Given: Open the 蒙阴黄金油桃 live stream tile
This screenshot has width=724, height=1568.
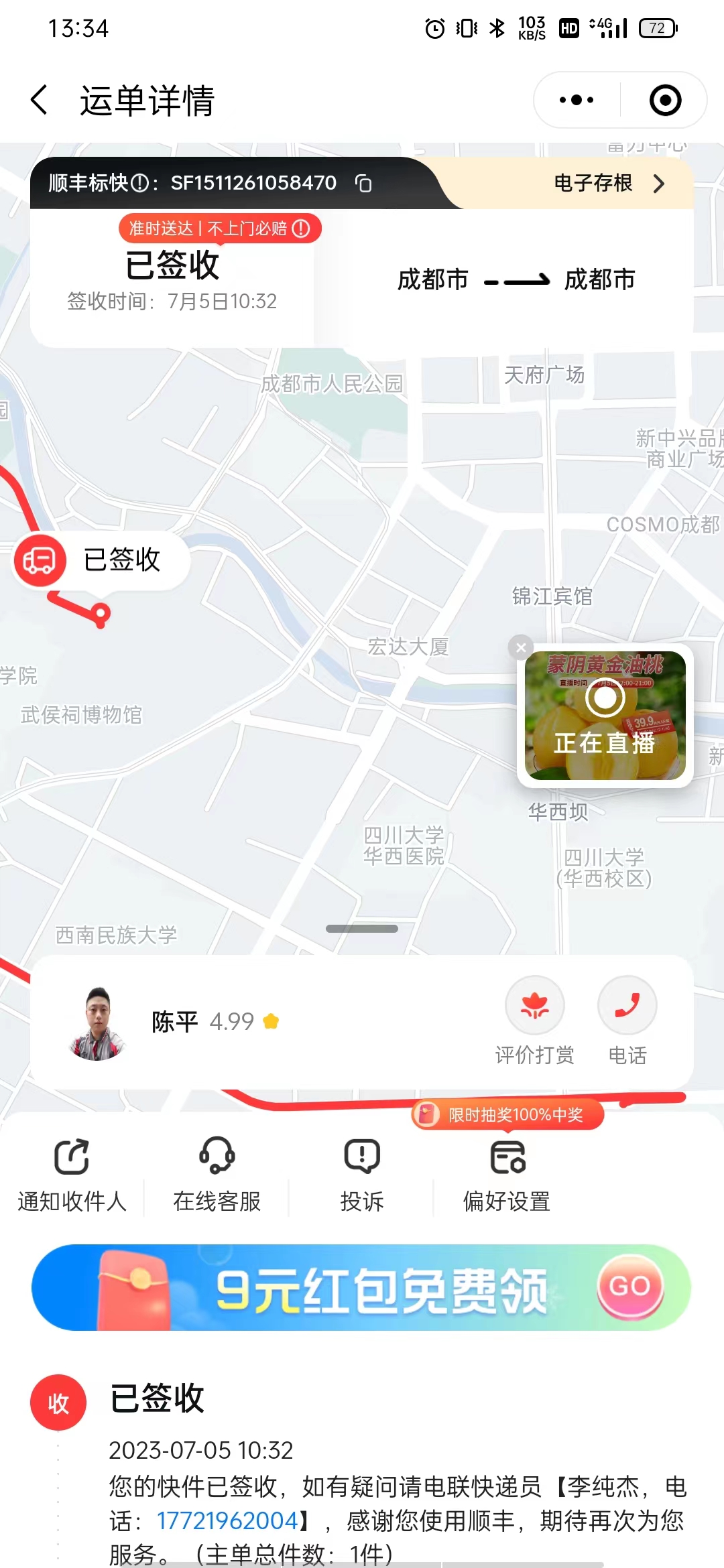Looking at the screenshot, I should pos(605,716).
